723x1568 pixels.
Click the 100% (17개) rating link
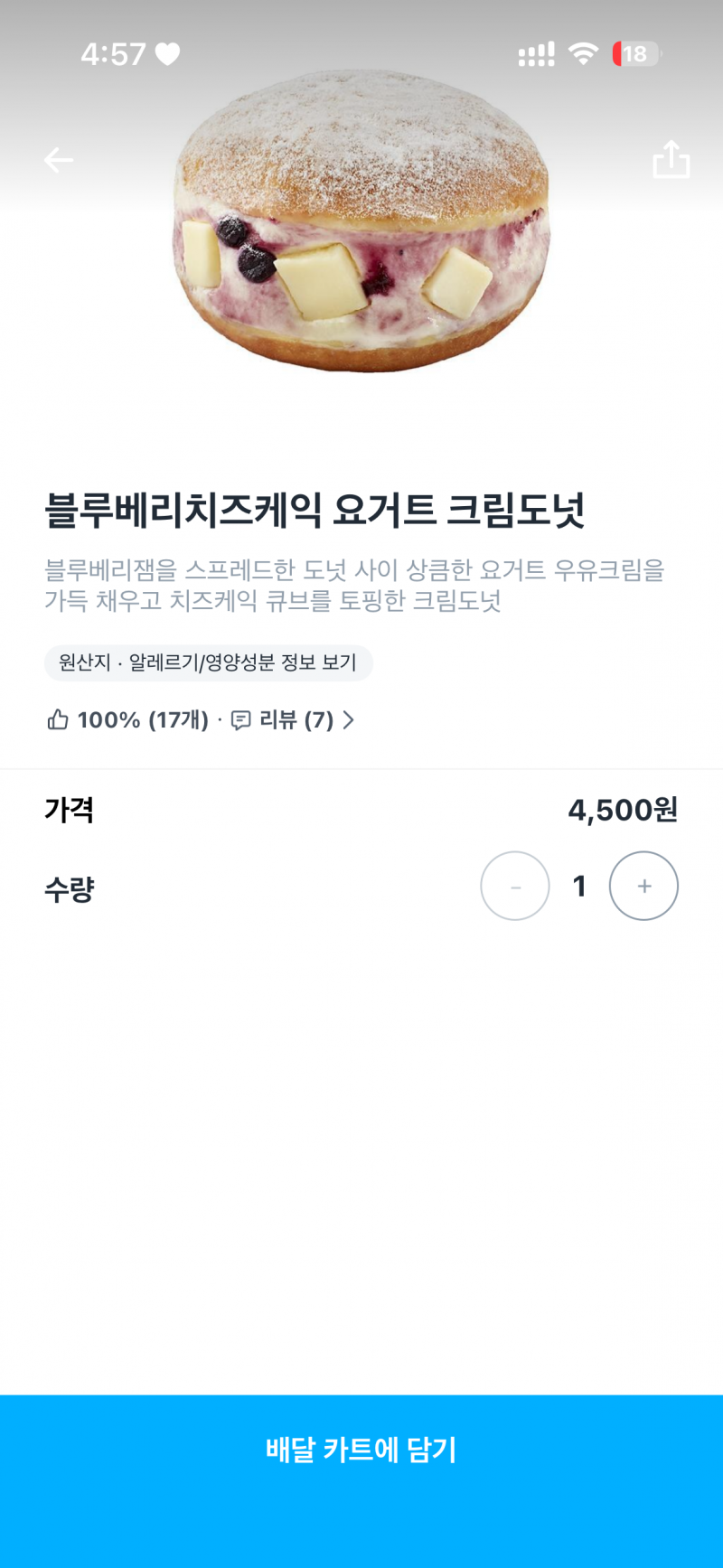click(143, 720)
